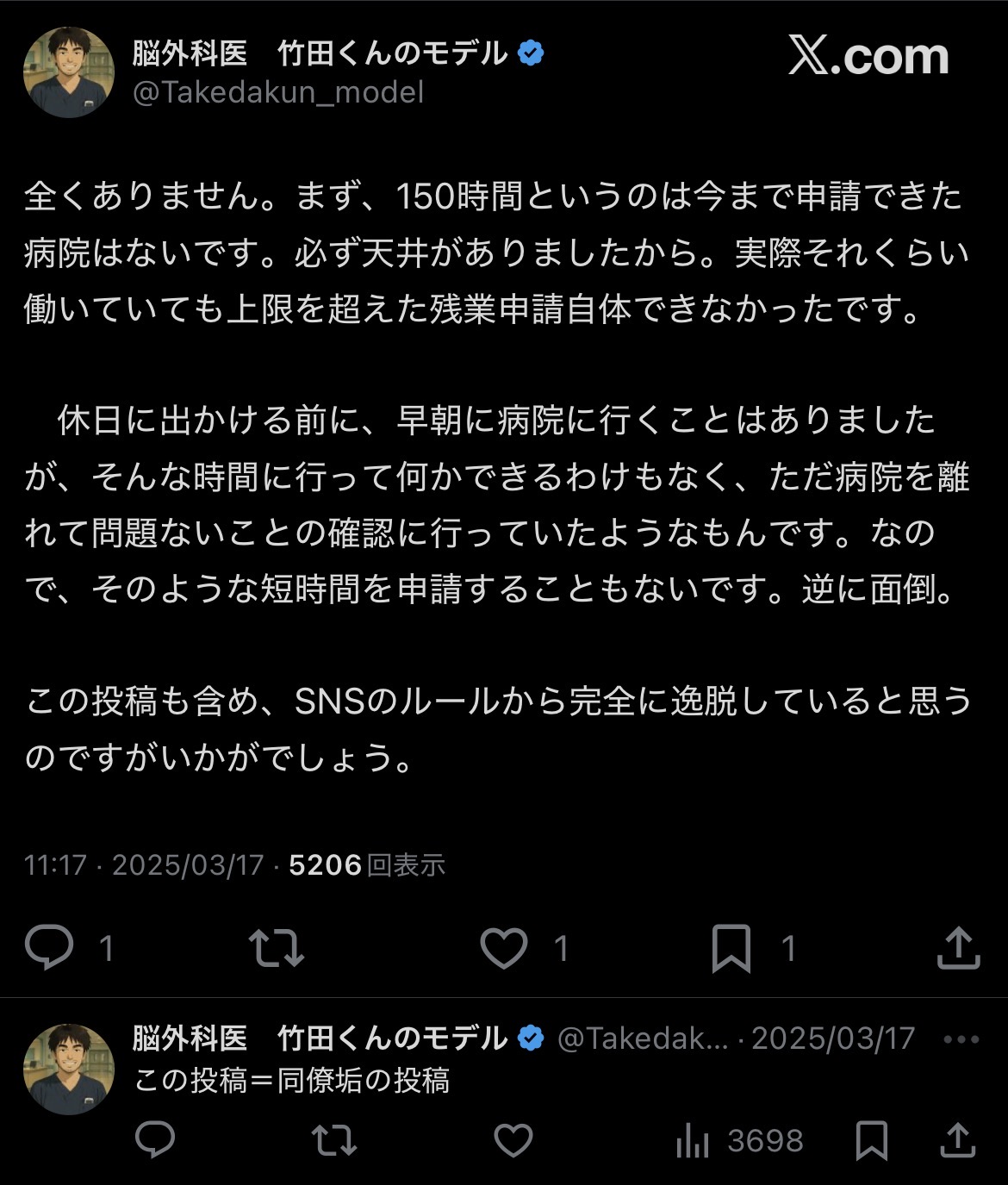The height and width of the screenshot is (1185, 1008).
Task: Reply to the この投稿＝同僚垢の投稿 post
Action: pyautogui.click(x=156, y=1141)
